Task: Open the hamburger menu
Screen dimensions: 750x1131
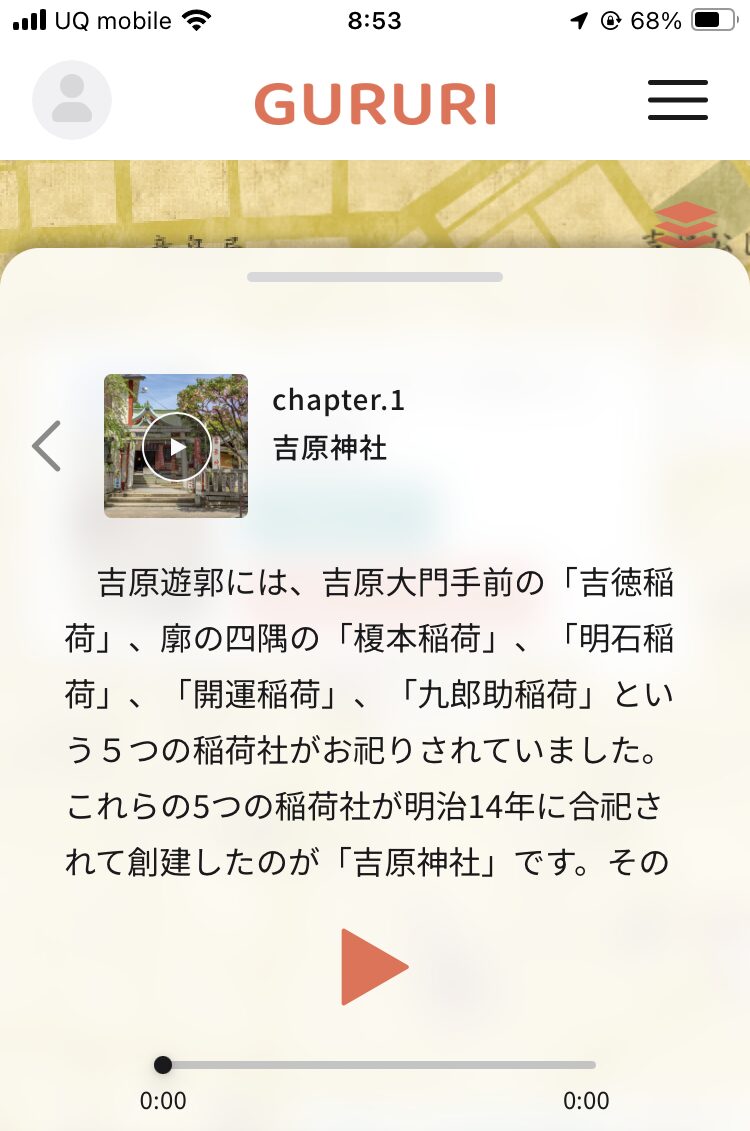Action: coord(677,100)
